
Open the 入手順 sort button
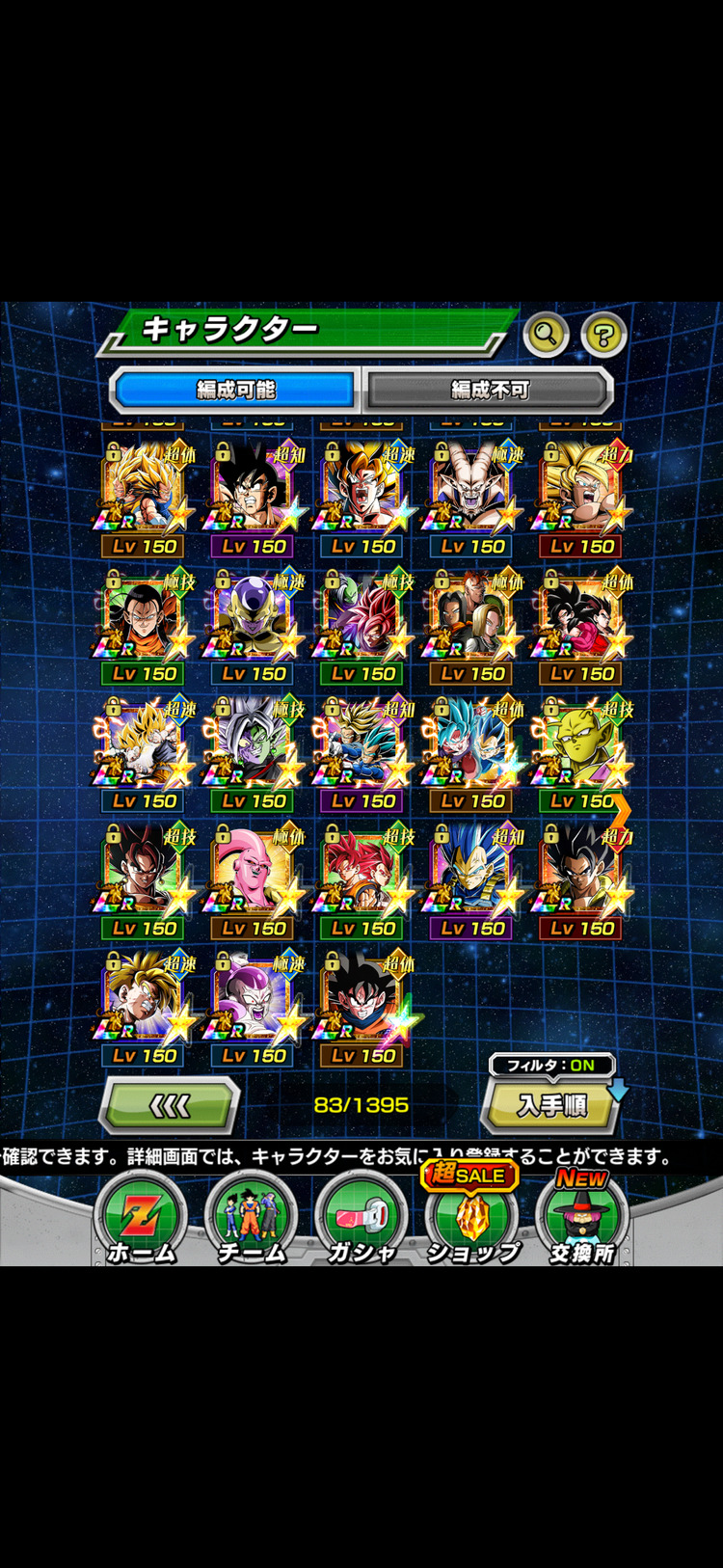pyautogui.click(x=551, y=1105)
